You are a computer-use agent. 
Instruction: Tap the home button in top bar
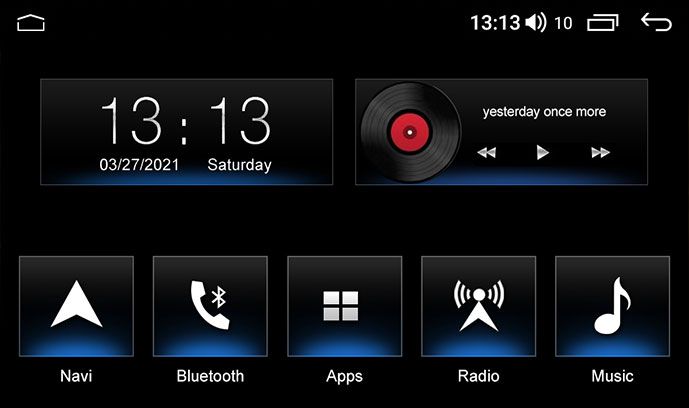tap(32, 22)
